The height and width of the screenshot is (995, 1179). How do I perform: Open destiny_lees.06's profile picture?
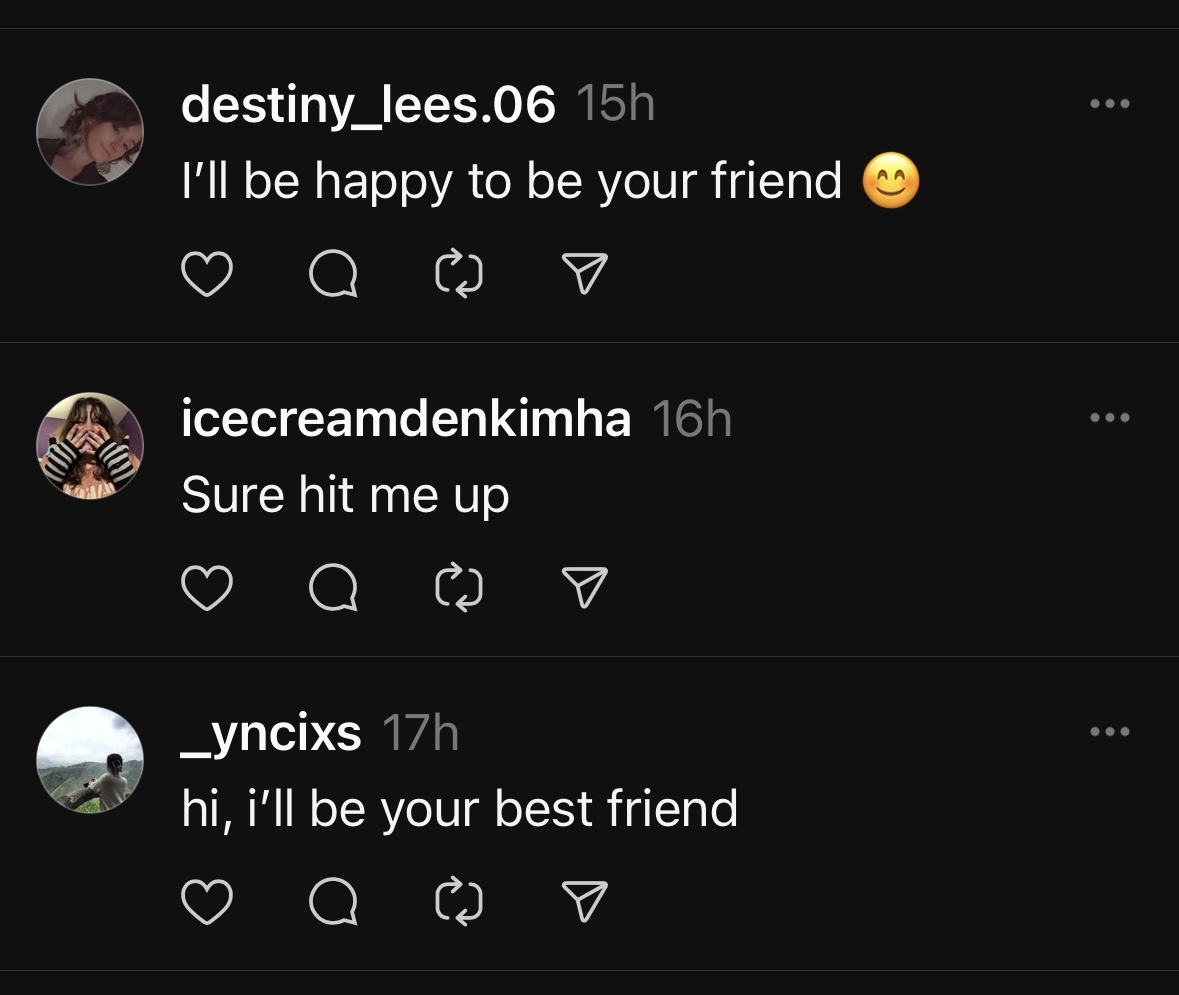90,132
